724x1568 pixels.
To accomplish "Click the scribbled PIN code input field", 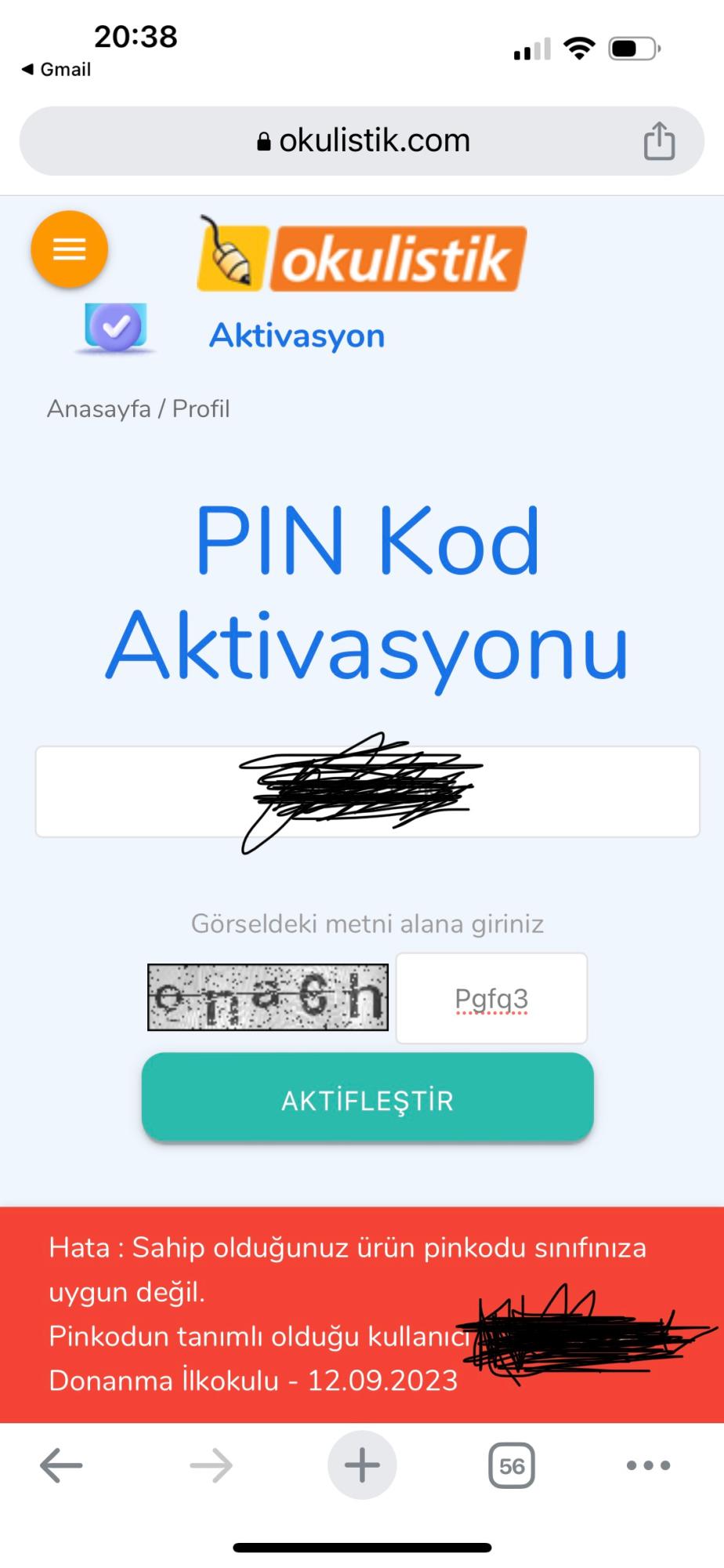I will (367, 790).
